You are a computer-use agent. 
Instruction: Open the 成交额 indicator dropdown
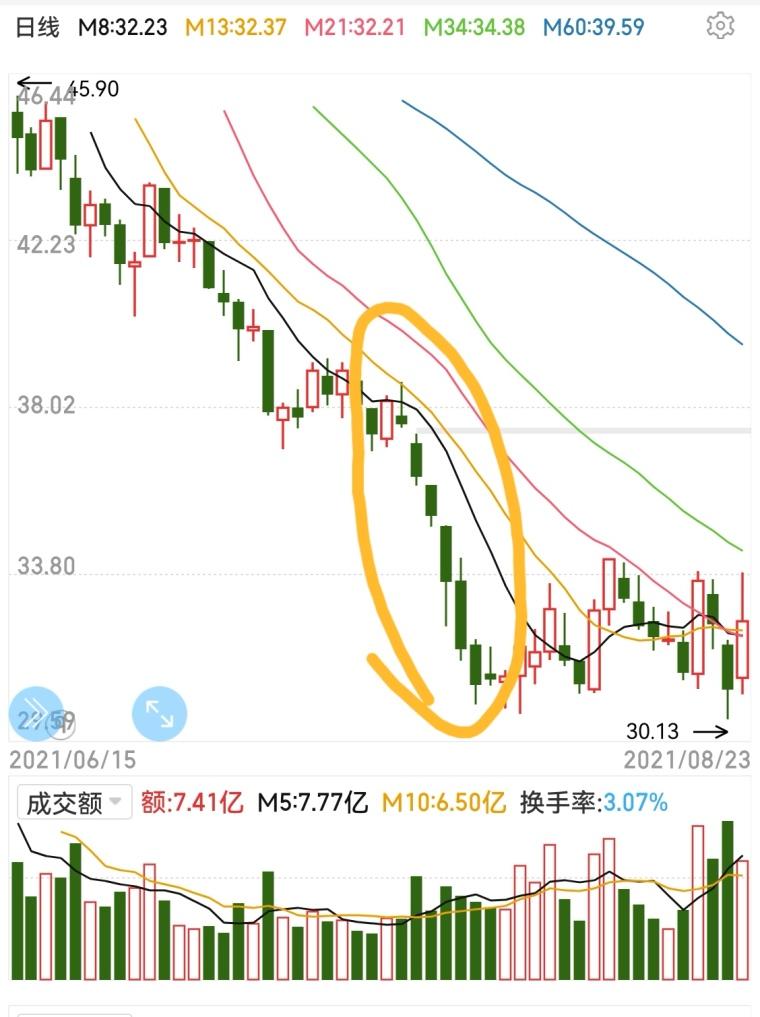(75, 802)
